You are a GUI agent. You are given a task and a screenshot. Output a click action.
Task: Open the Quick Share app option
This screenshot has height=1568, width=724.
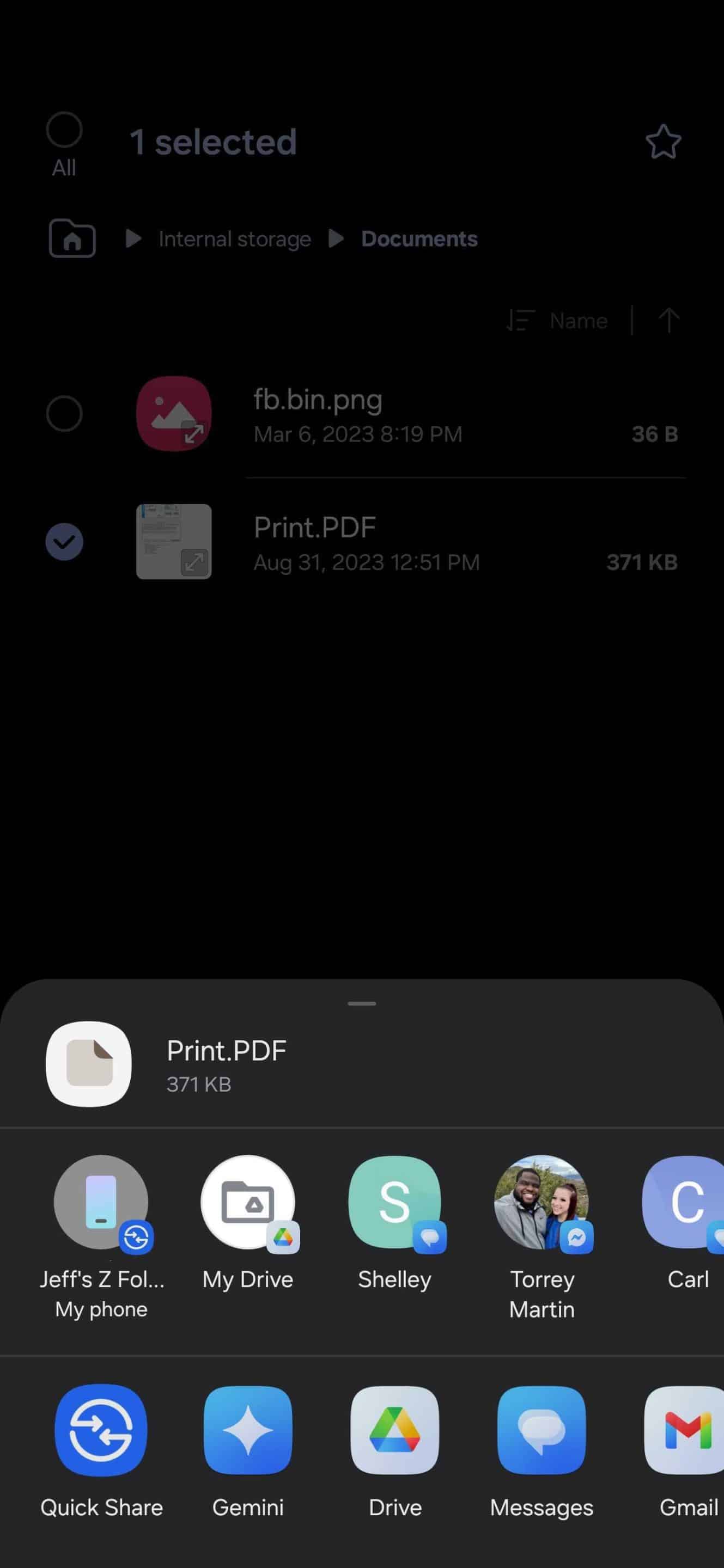pos(101,1430)
